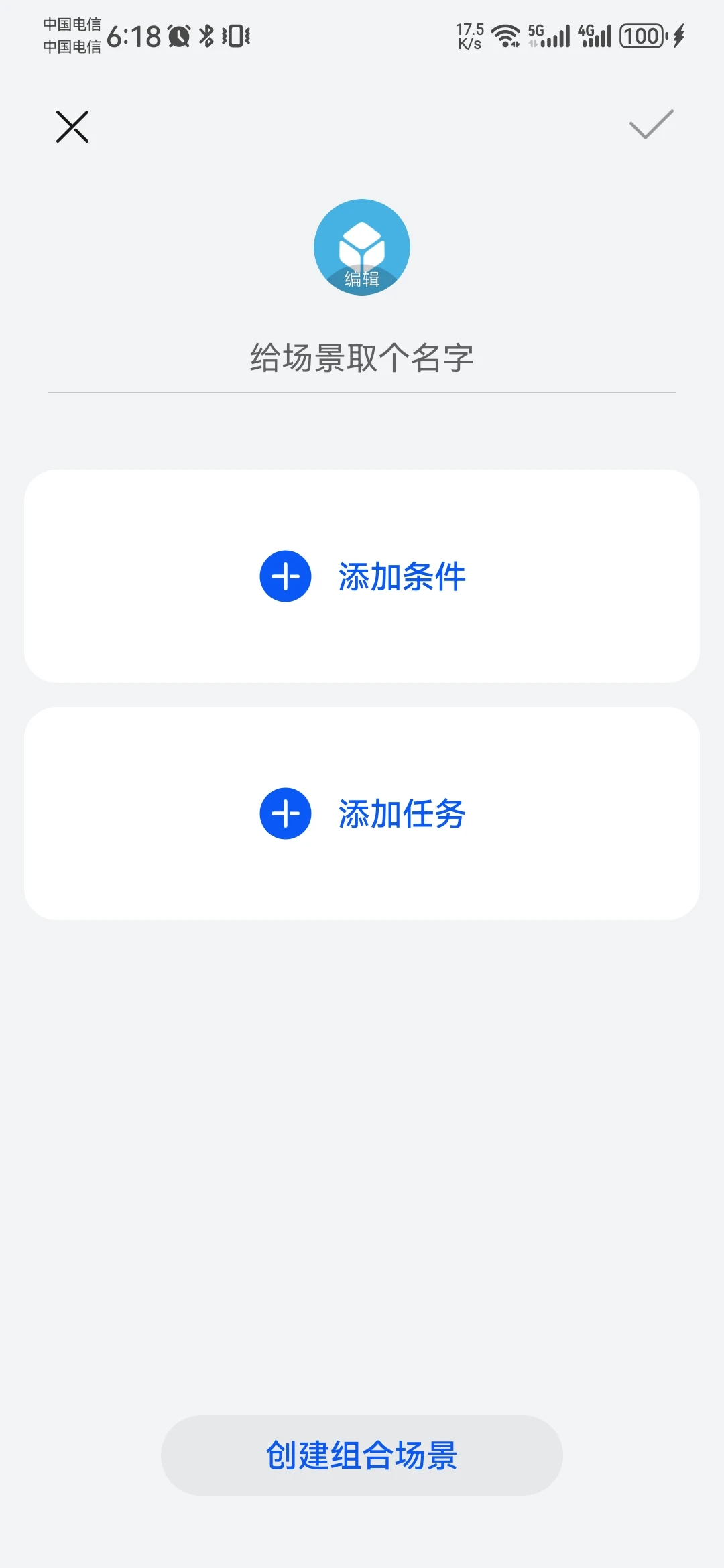
Task: Select 创建组合场景 button
Action: pyautogui.click(x=362, y=1455)
